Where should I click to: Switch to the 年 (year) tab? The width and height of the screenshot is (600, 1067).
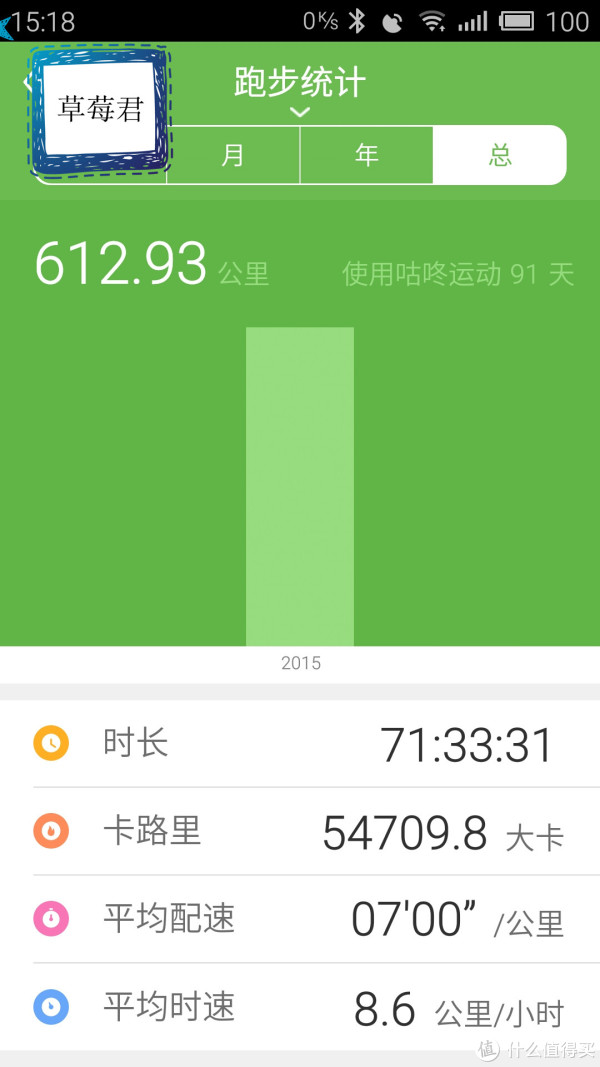[366, 155]
